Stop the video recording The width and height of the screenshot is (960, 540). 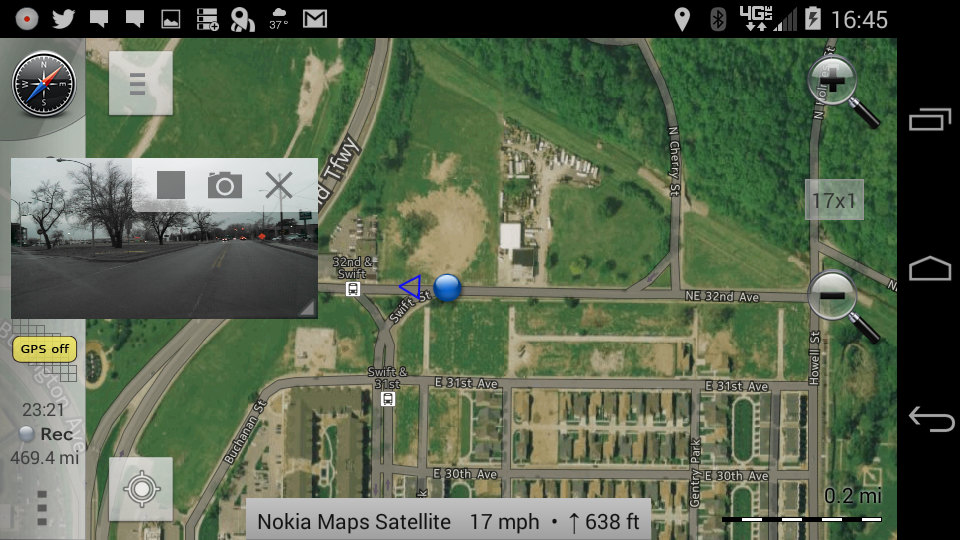coord(171,185)
